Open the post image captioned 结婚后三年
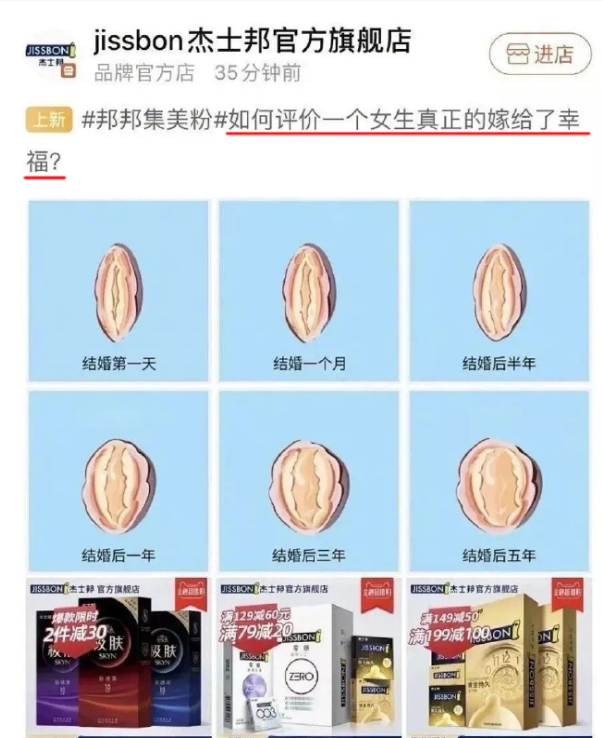Screen dimensions: 603x738 click(309, 480)
